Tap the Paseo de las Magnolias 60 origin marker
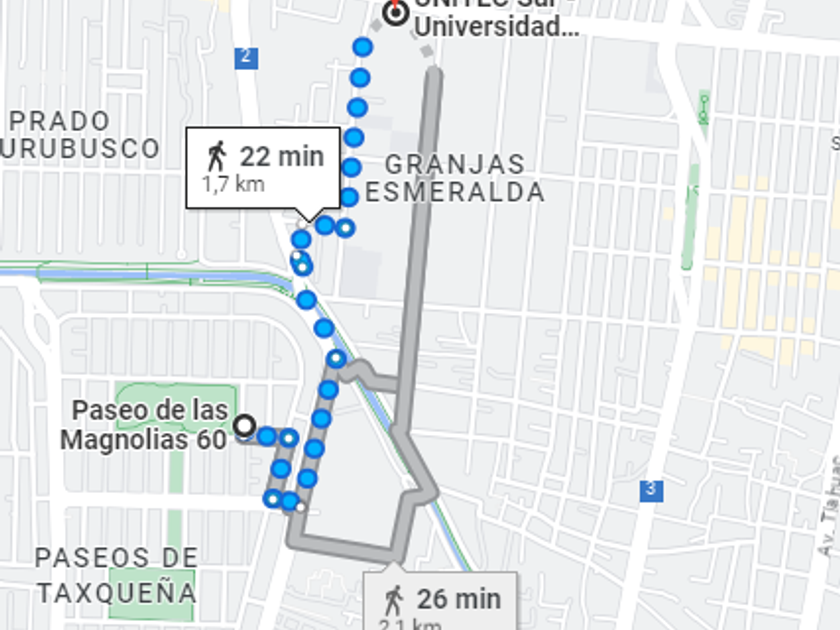Viewport: 840px width, 630px height. click(x=244, y=427)
